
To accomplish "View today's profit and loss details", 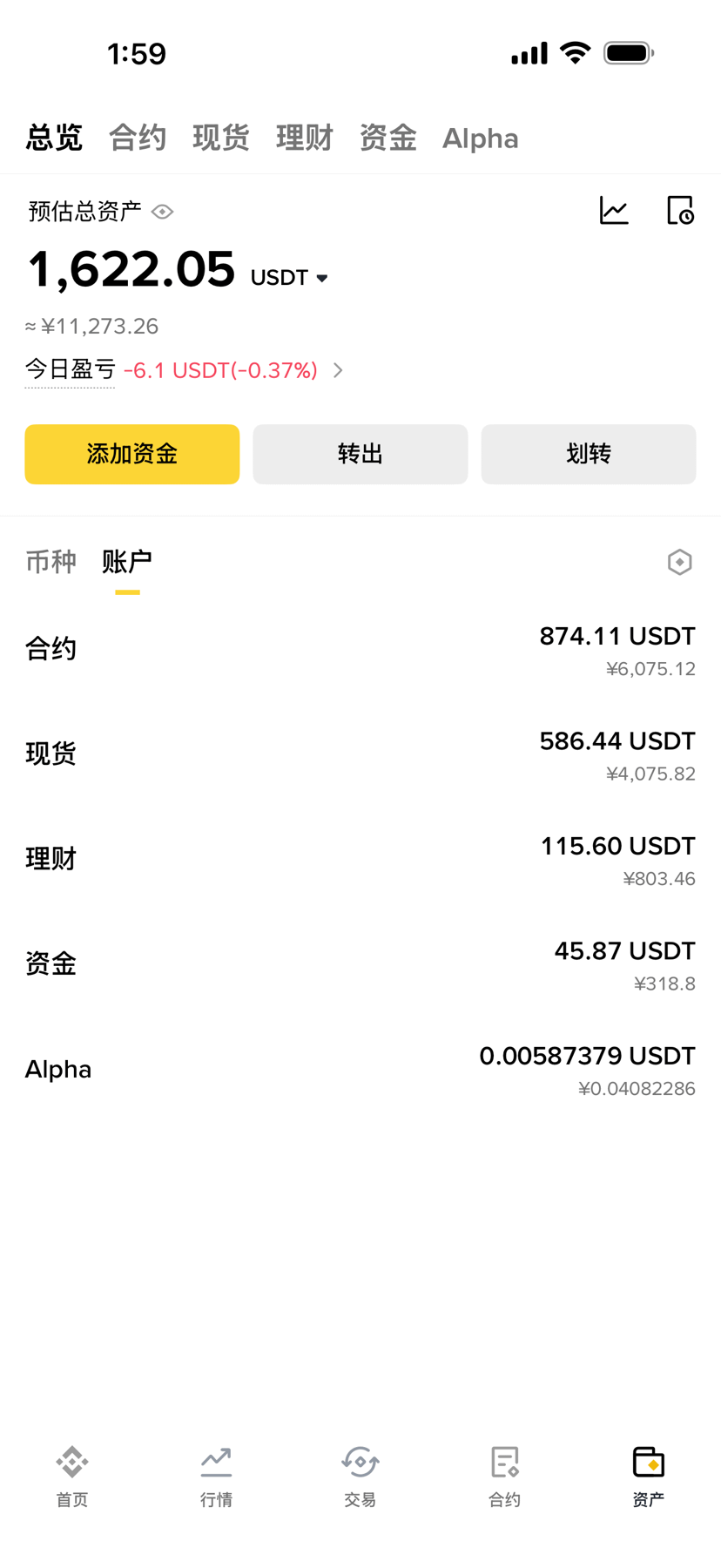I will [339, 370].
